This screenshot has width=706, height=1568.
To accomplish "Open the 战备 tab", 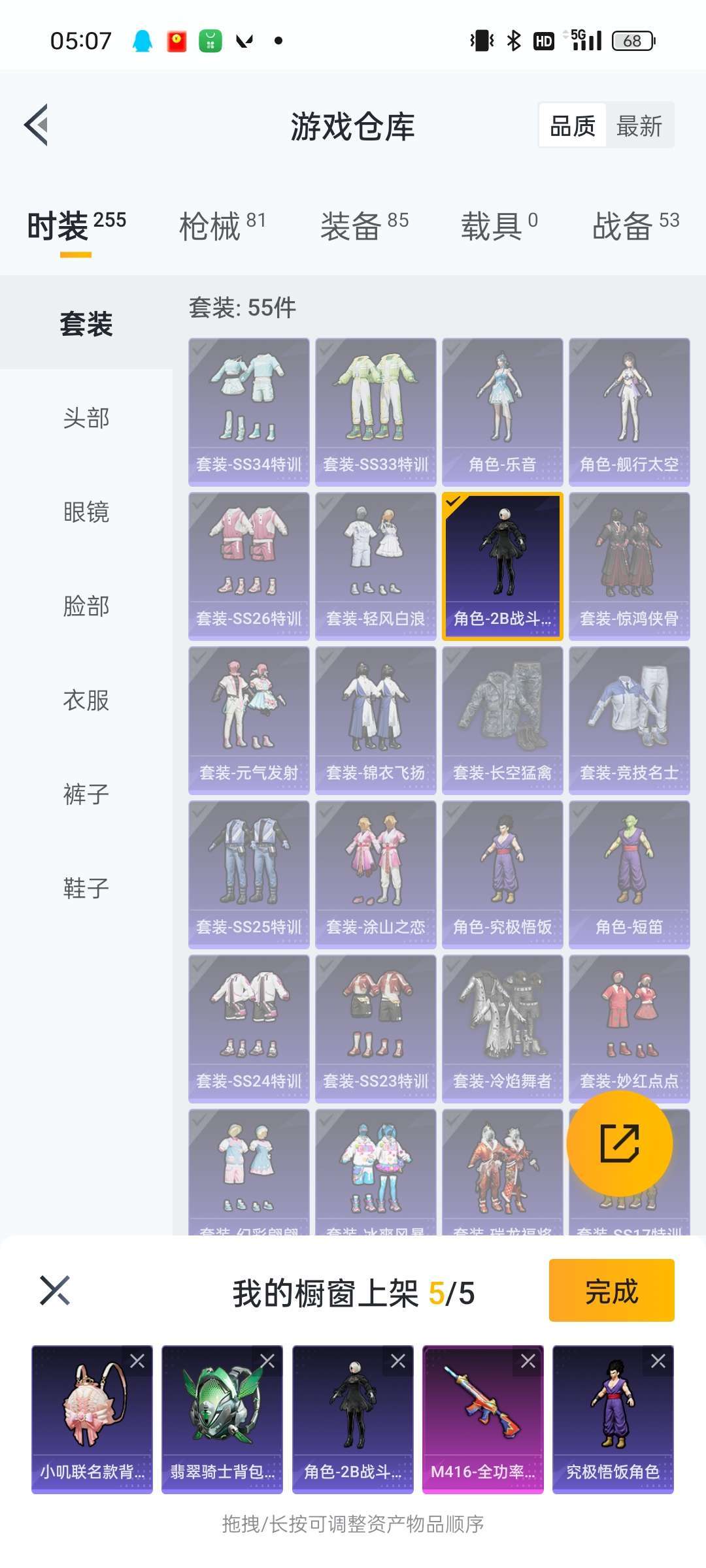I will [635, 226].
